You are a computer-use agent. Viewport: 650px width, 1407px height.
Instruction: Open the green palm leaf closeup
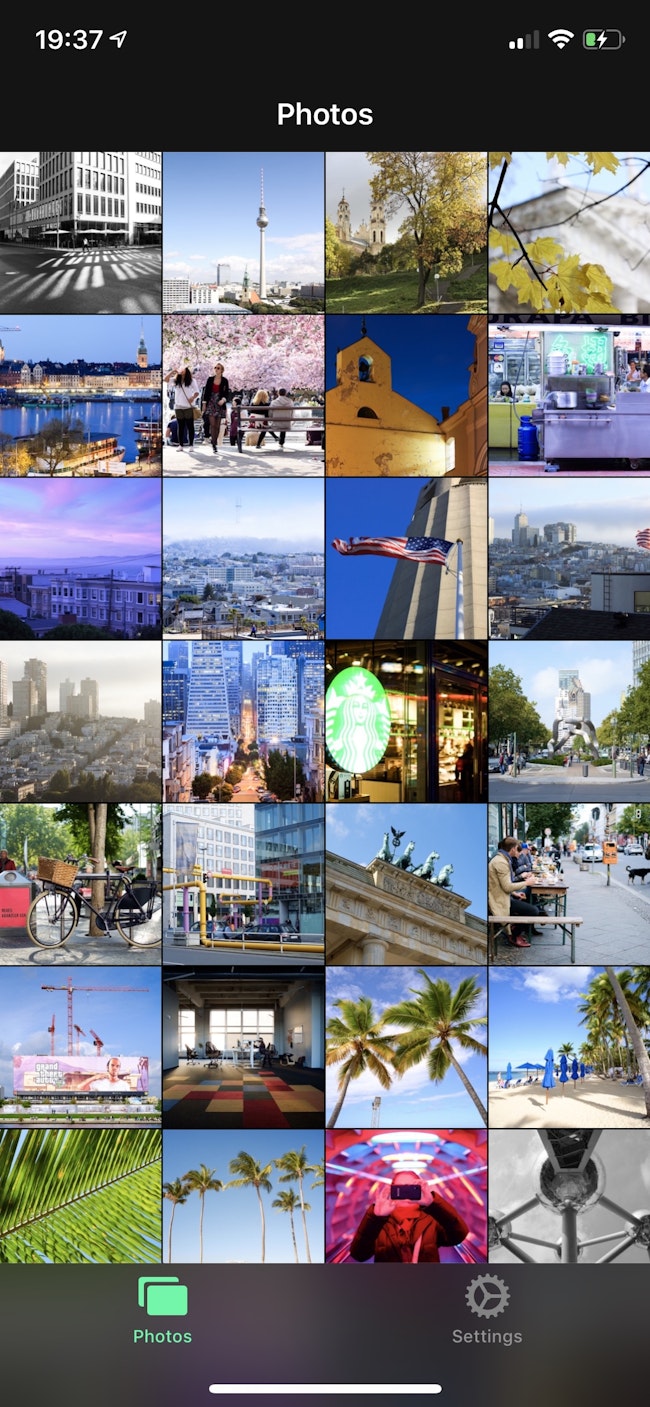[80, 1196]
